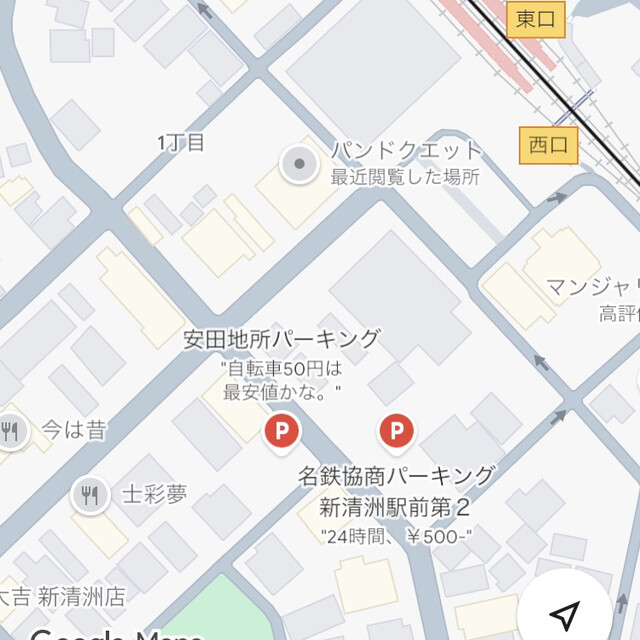The width and height of the screenshot is (640, 640).
Task: Center map on my location
Action: (565, 612)
